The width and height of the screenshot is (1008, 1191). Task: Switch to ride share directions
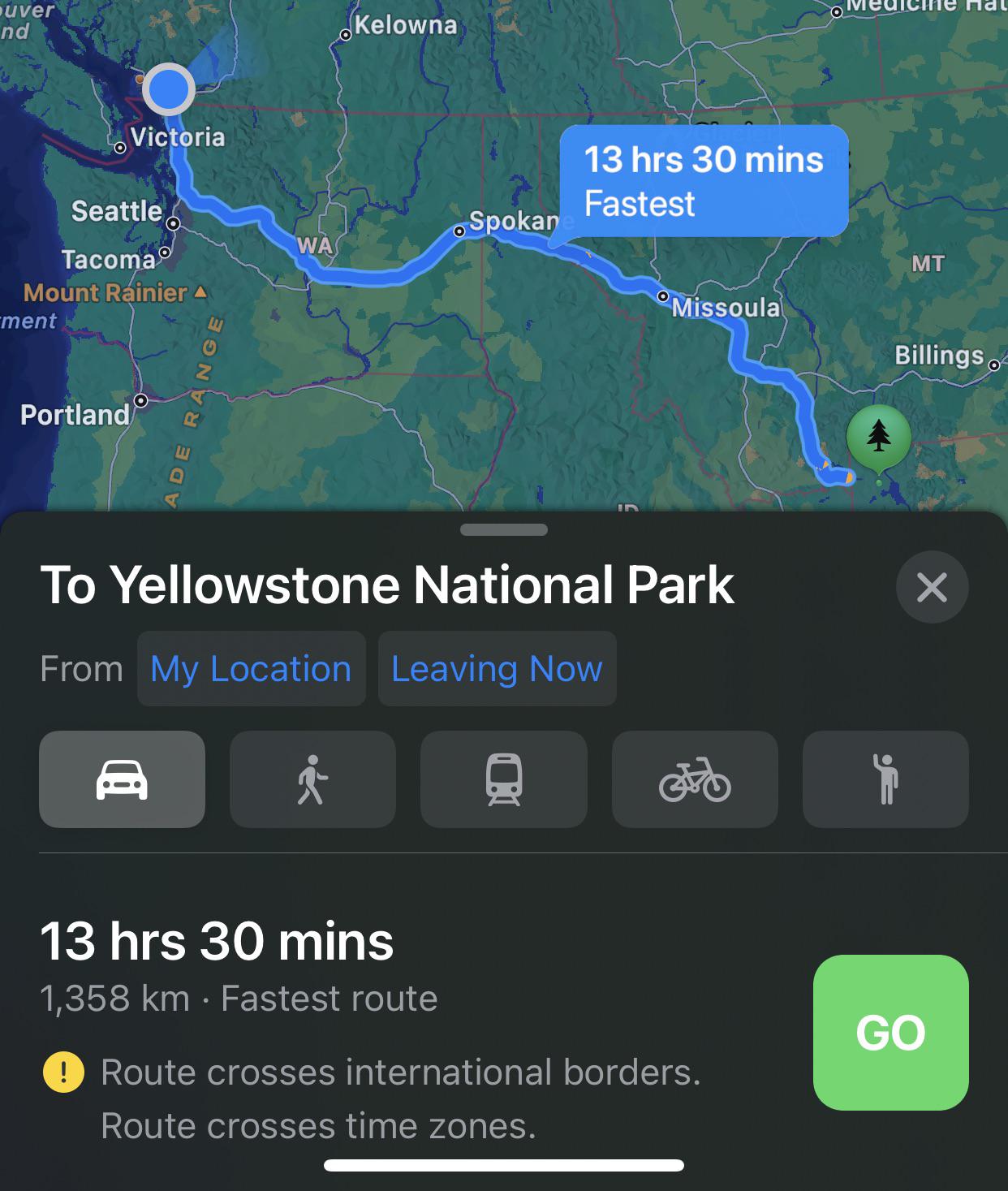point(885,779)
